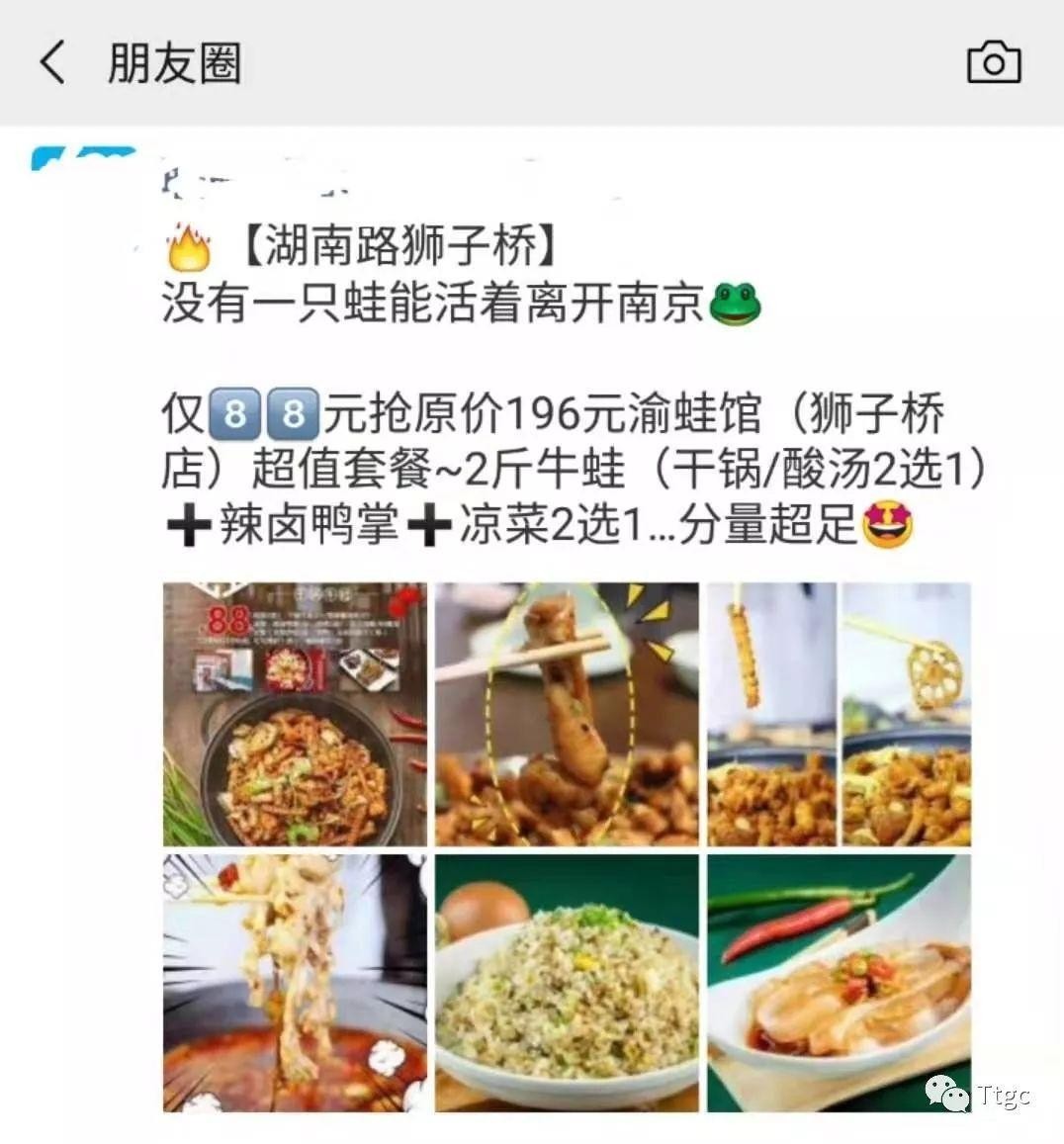View the sour soup bullfrog photo

295,983
